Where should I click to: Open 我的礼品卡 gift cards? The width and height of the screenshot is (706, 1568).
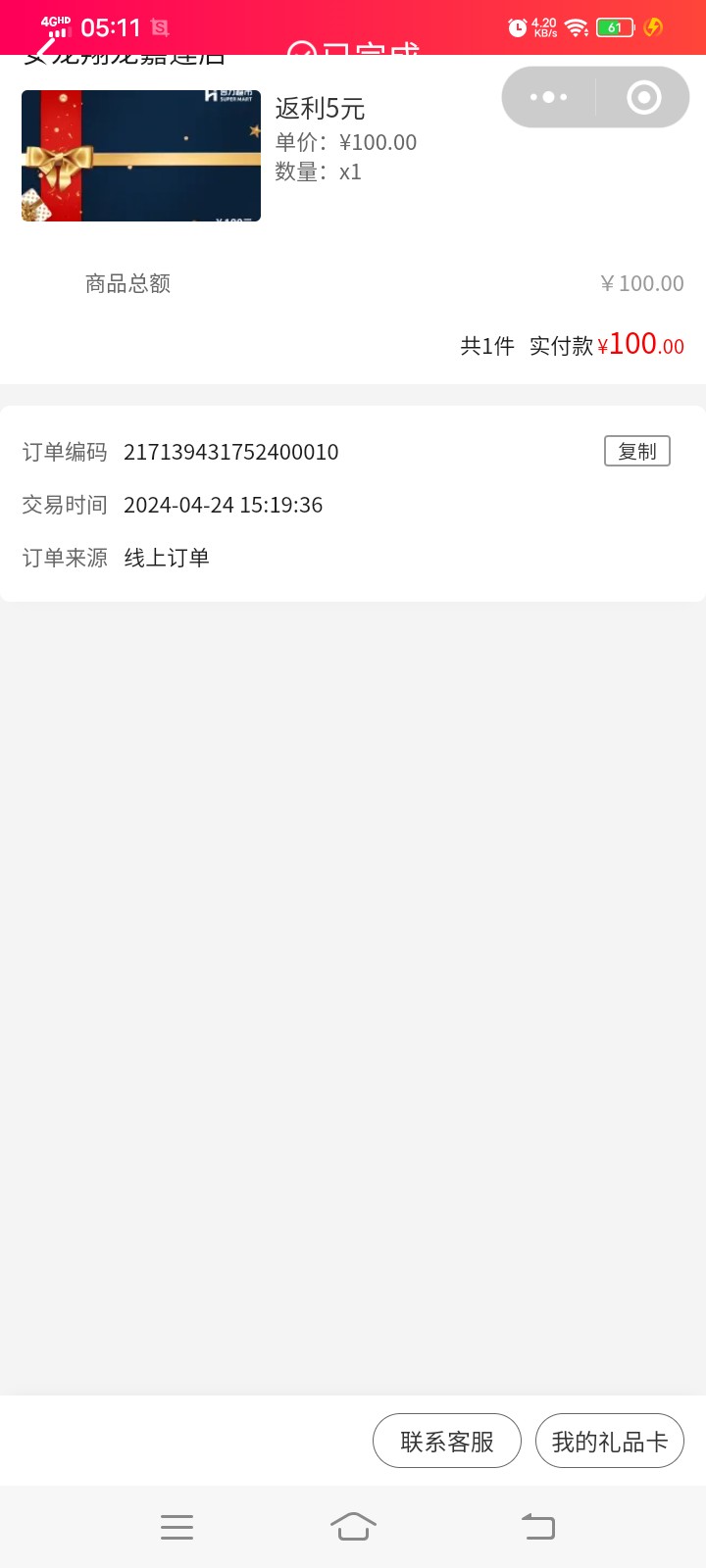(609, 1441)
